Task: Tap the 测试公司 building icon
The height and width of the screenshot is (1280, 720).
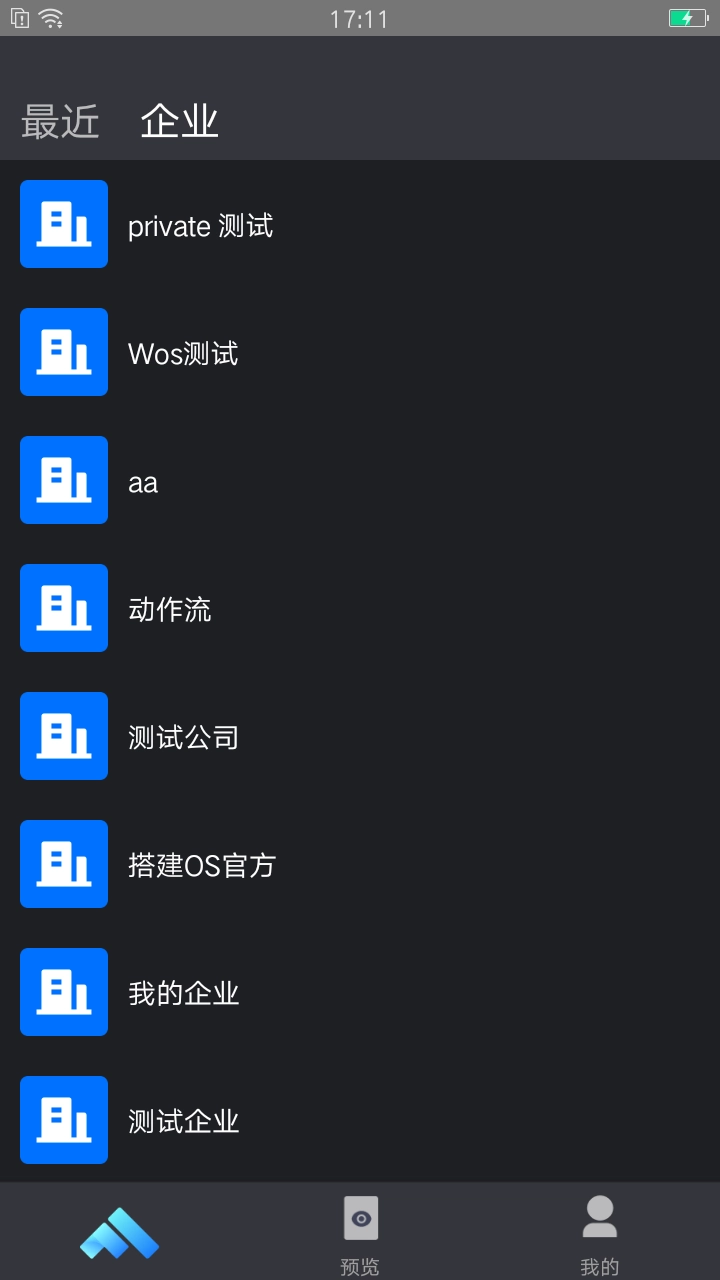Action: click(63, 736)
